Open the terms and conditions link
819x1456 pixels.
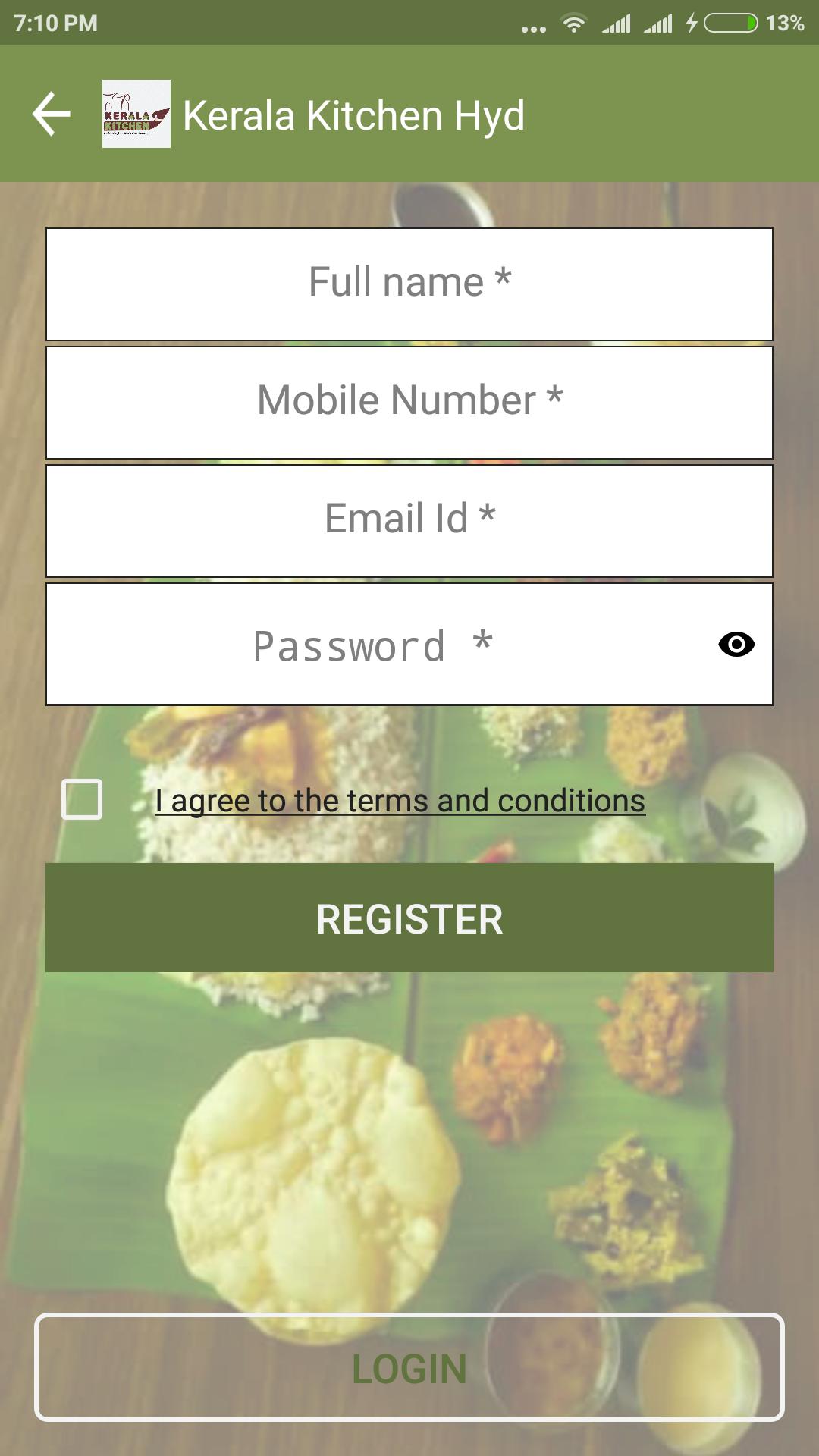[x=400, y=801]
